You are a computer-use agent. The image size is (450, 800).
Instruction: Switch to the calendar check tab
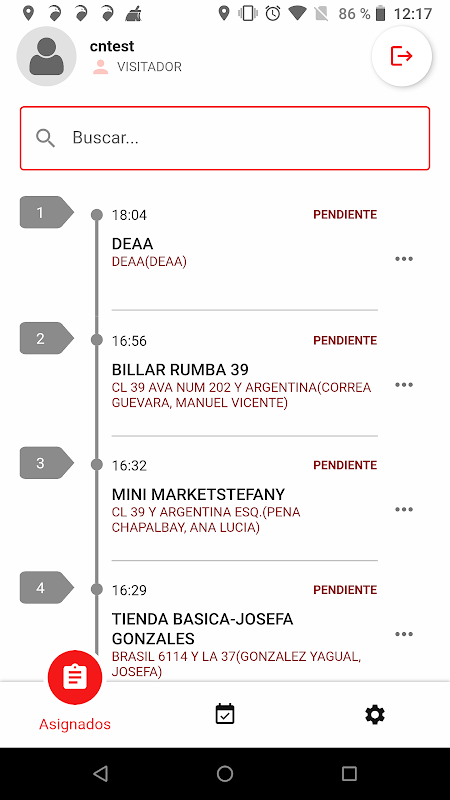[x=225, y=714]
